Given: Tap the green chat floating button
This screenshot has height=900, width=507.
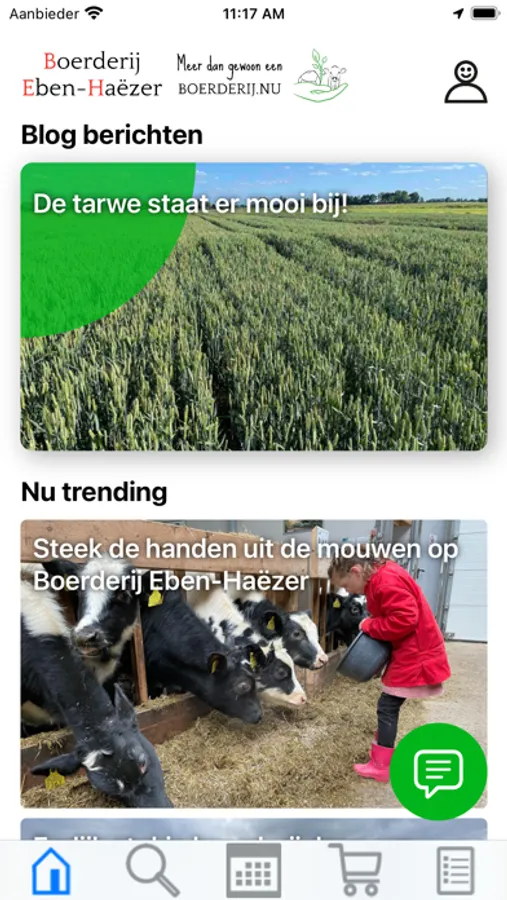Looking at the screenshot, I should 439,771.
